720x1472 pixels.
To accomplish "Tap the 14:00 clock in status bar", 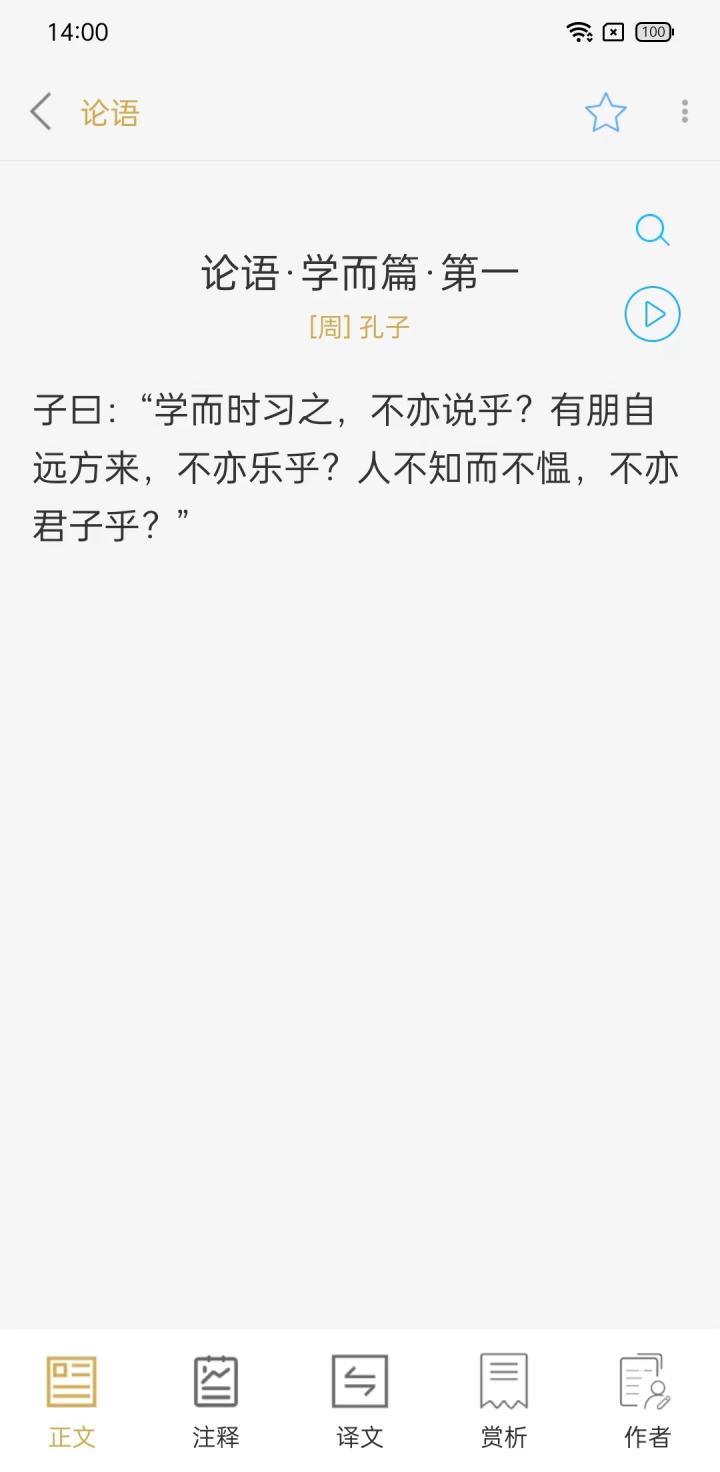I will (x=77, y=32).
